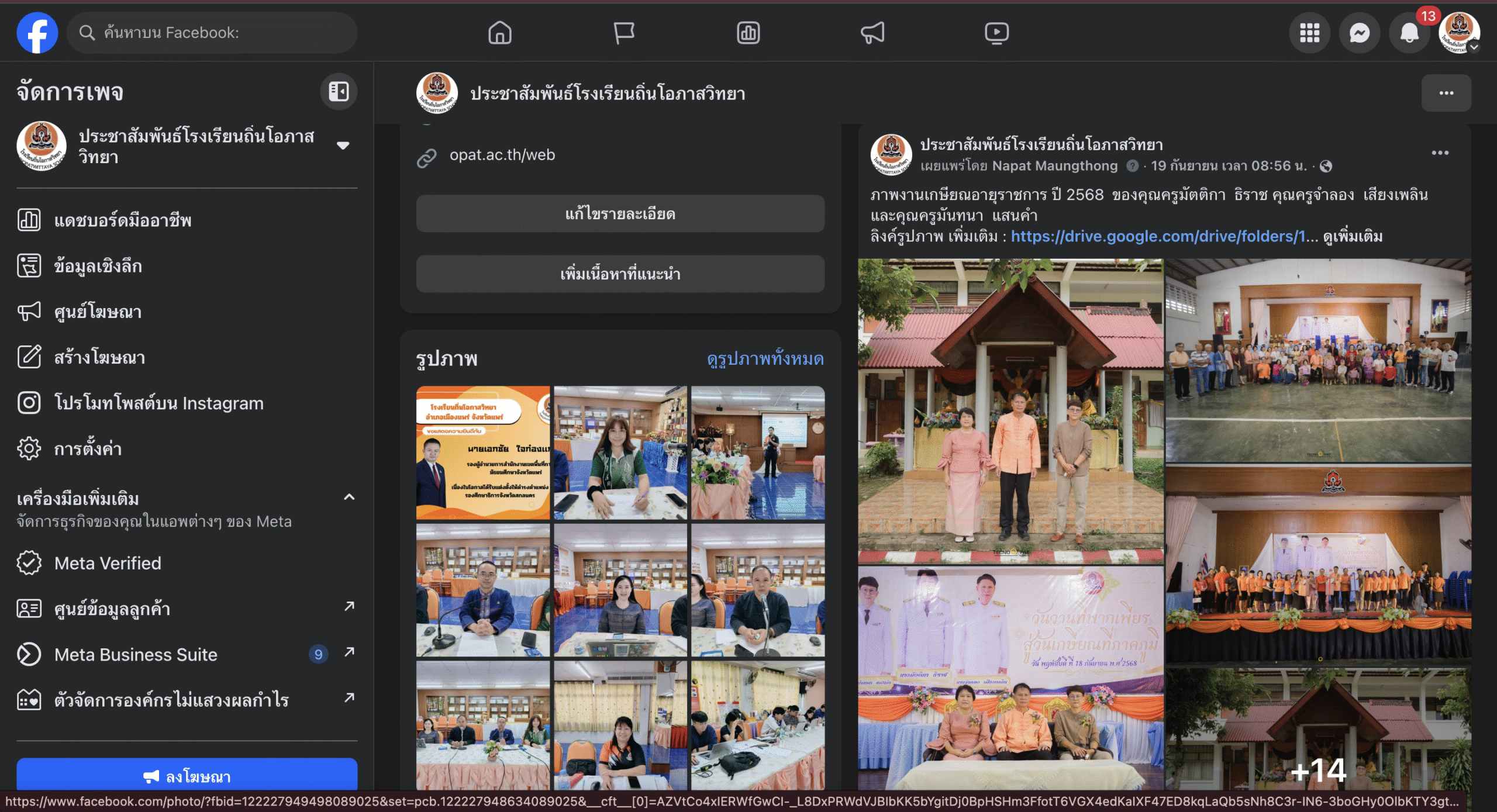Open the Video tab
The height and width of the screenshot is (812, 1497).
point(996,33)
